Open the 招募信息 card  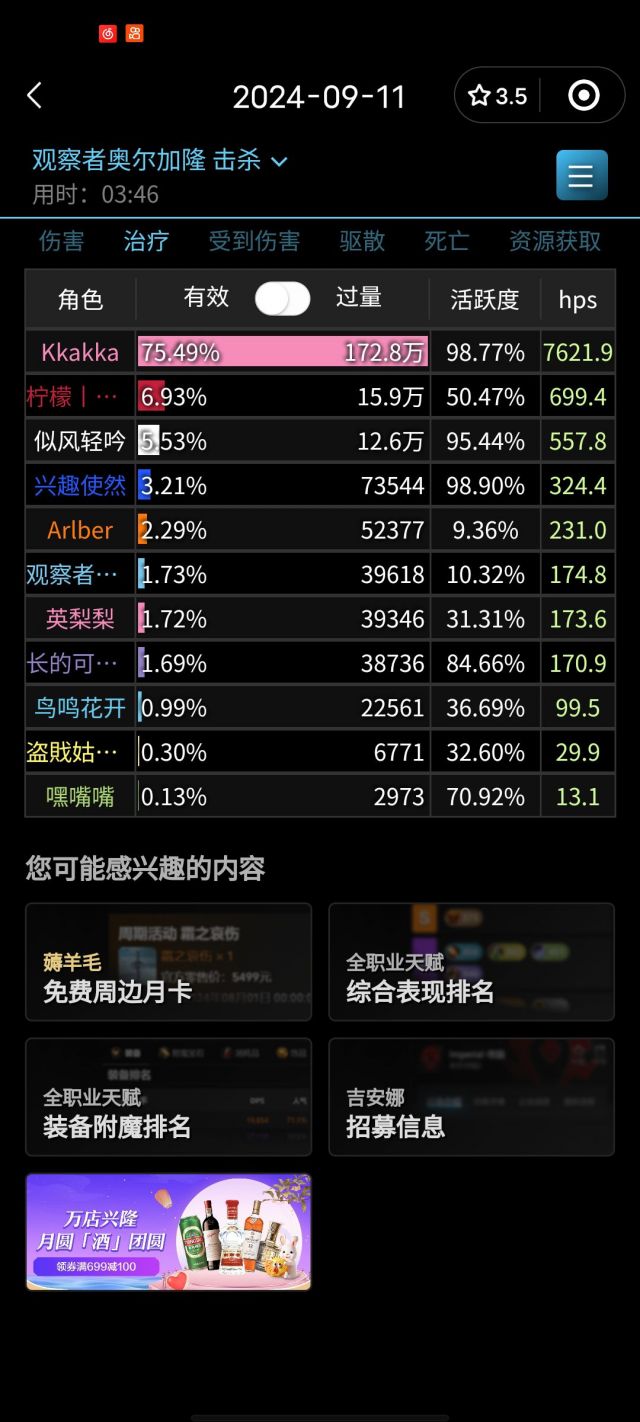point(472,1097)
